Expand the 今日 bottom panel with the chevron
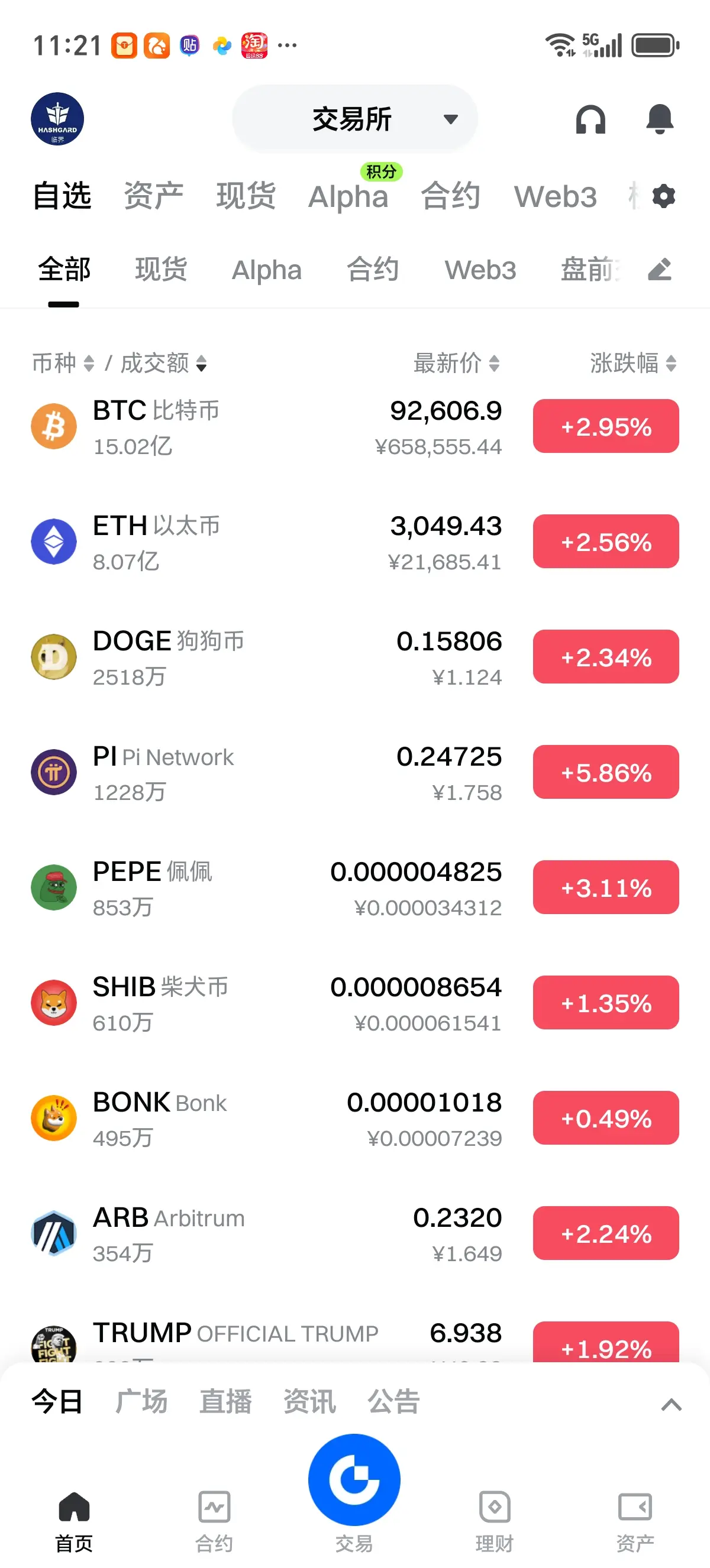The width and height of the screenshot is (710, 1568). coord(671,1405)
